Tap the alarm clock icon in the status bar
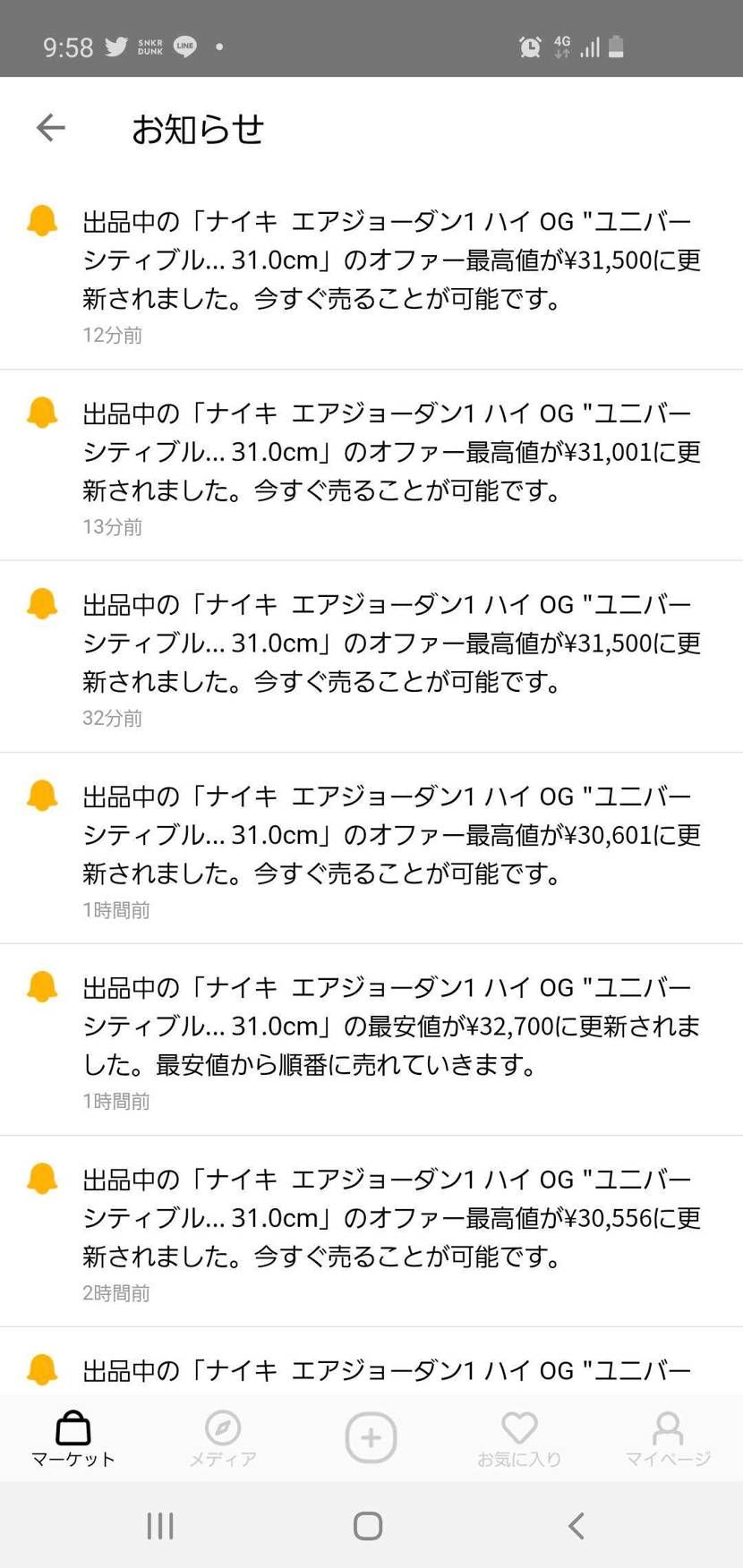 tap(530, 45)
